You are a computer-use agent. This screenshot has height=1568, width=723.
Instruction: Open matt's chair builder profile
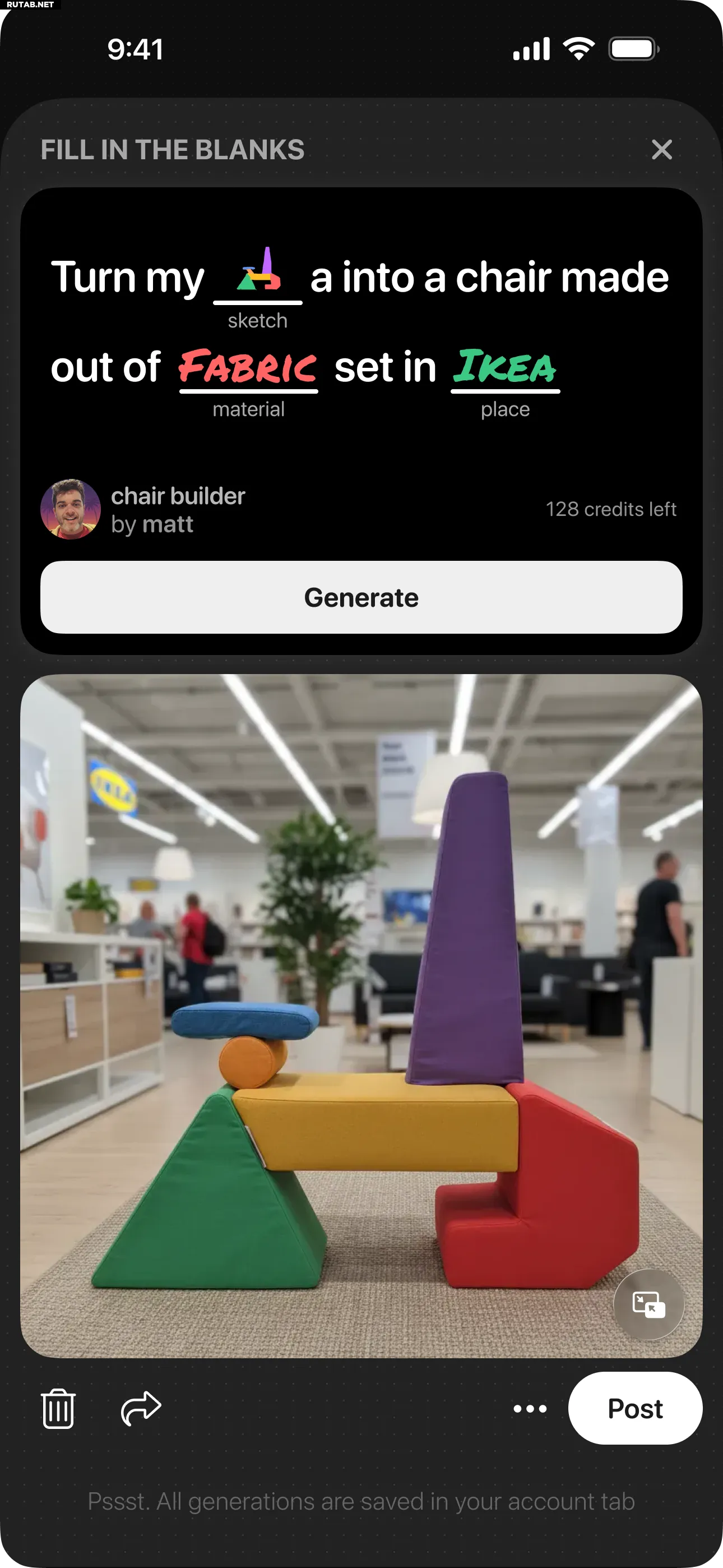pos(71,509)
